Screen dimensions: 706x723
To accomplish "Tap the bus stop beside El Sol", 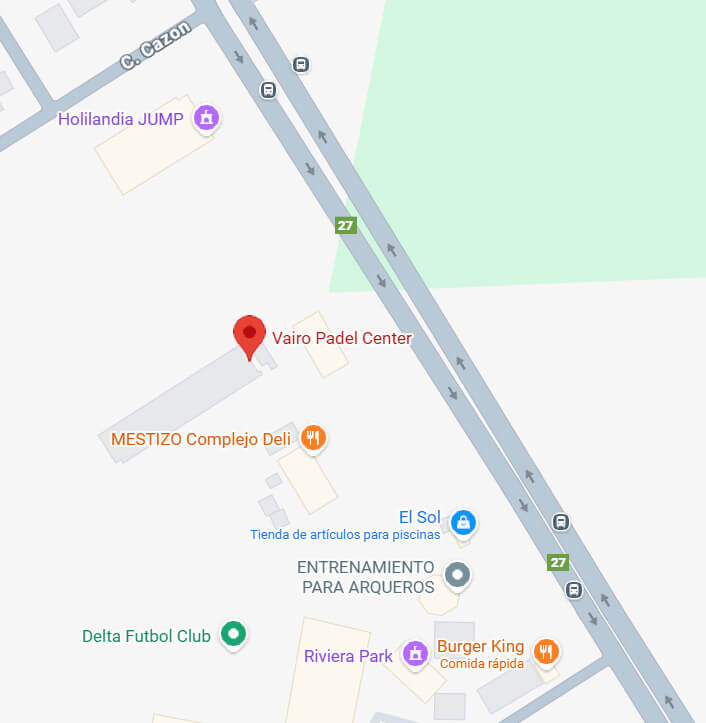I will pyautogui.click(x=562, y=522).
